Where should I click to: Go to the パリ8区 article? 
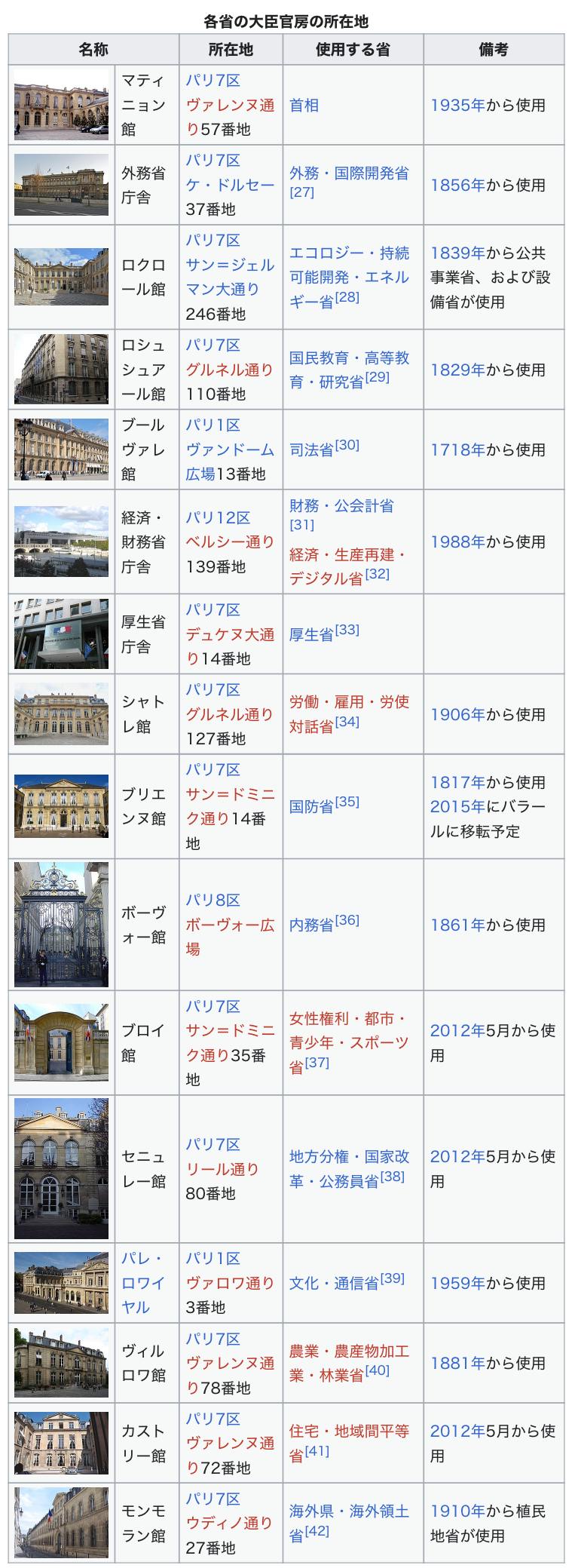pyautogui.click(x=213, y=901)
